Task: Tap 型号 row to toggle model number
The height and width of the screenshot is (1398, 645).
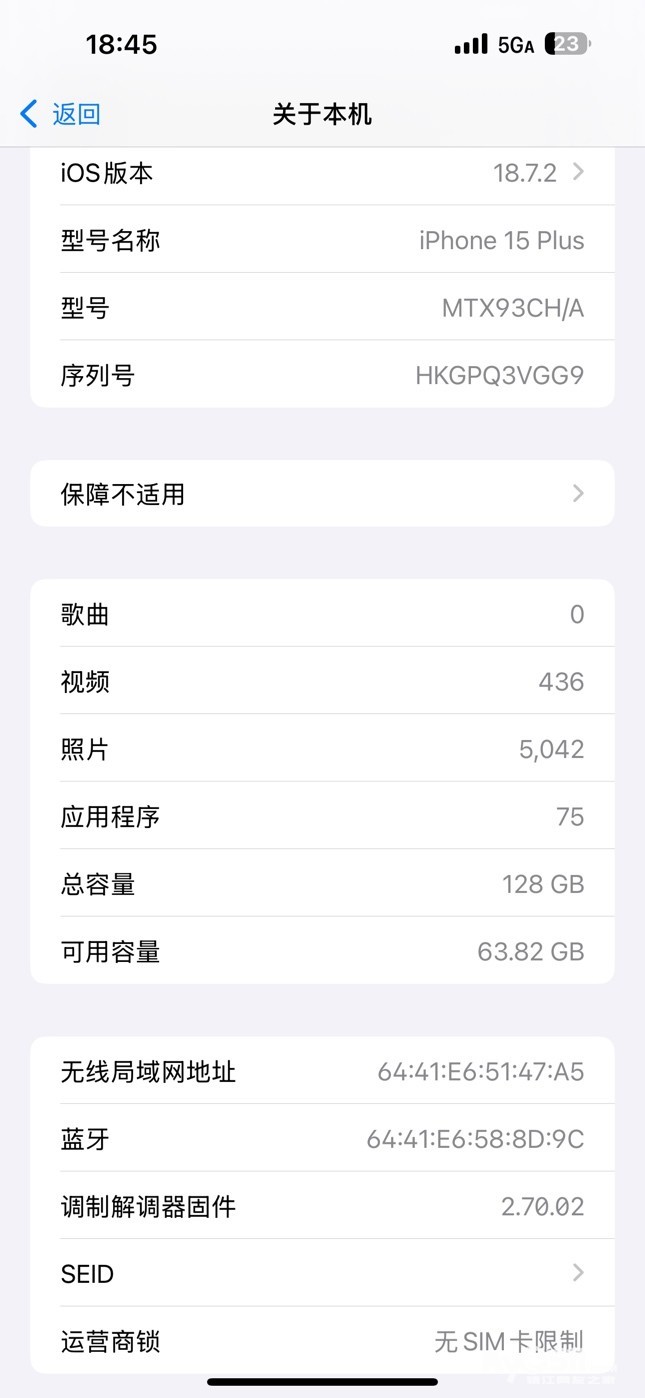Action: coord(322,308)
